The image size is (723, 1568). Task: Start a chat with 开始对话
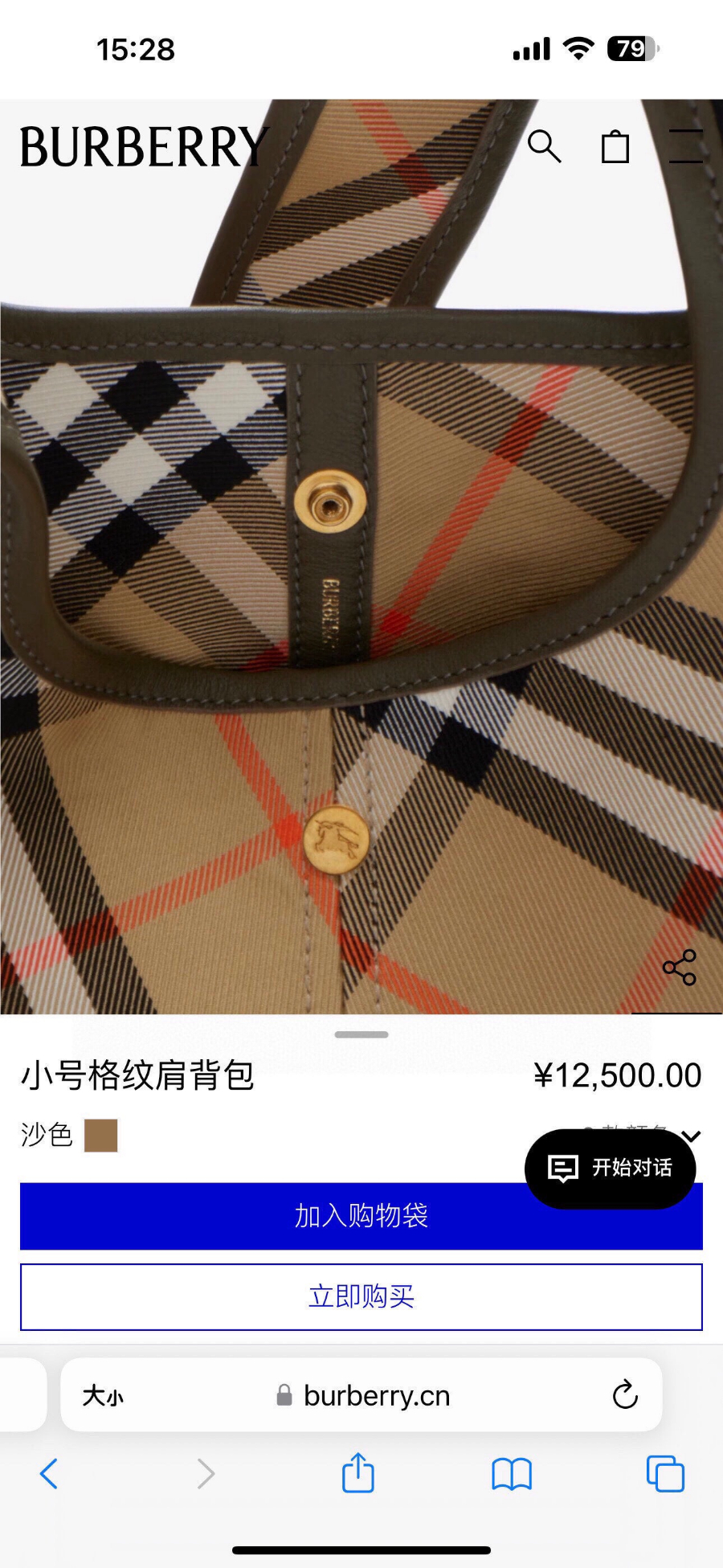pos(610,1168)
